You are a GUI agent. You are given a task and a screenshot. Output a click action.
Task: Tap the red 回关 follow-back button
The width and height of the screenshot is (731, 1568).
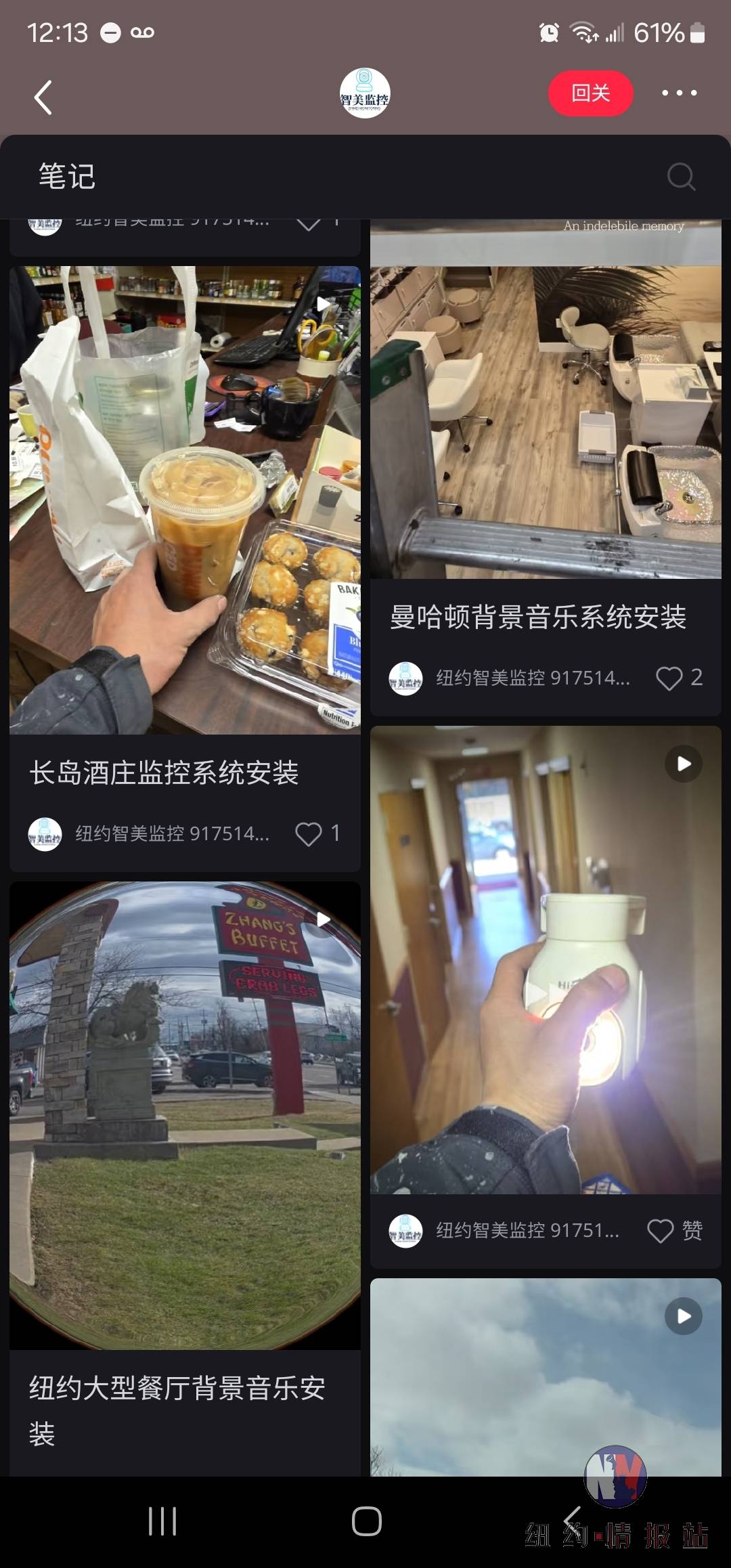pos(590,93)
